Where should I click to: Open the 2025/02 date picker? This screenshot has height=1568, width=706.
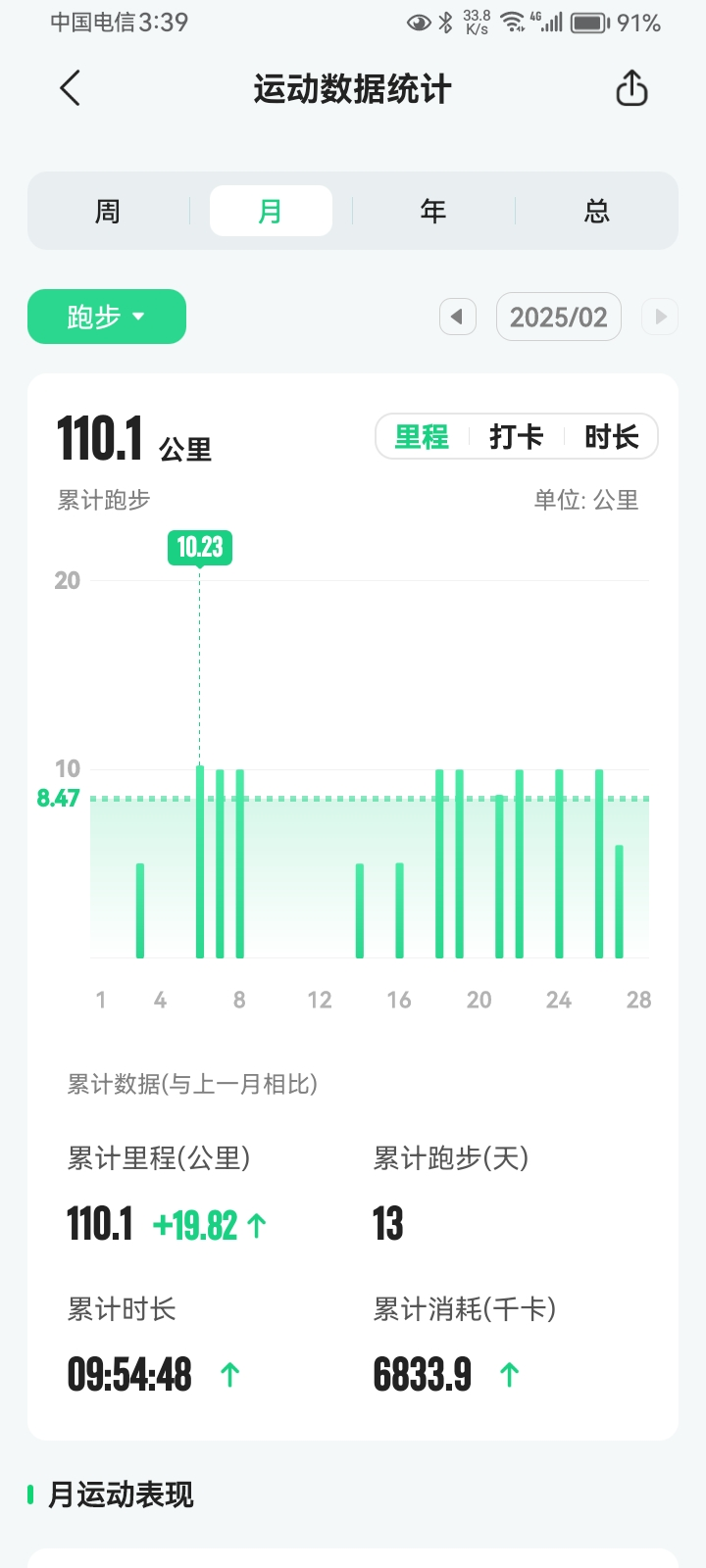(559, 317)
